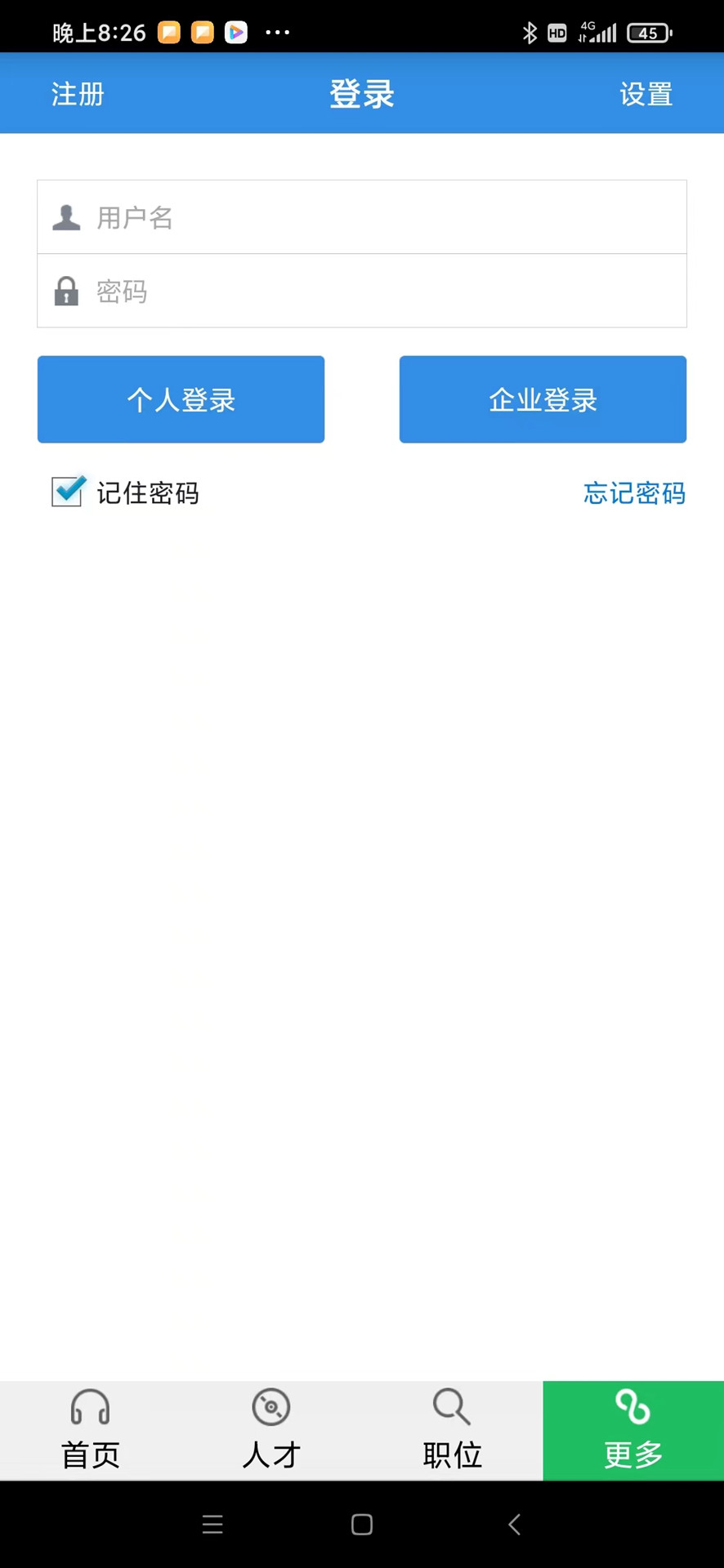Tap the 用户名 username input field
Screen dimensions: 724x1568
[362, 216]
